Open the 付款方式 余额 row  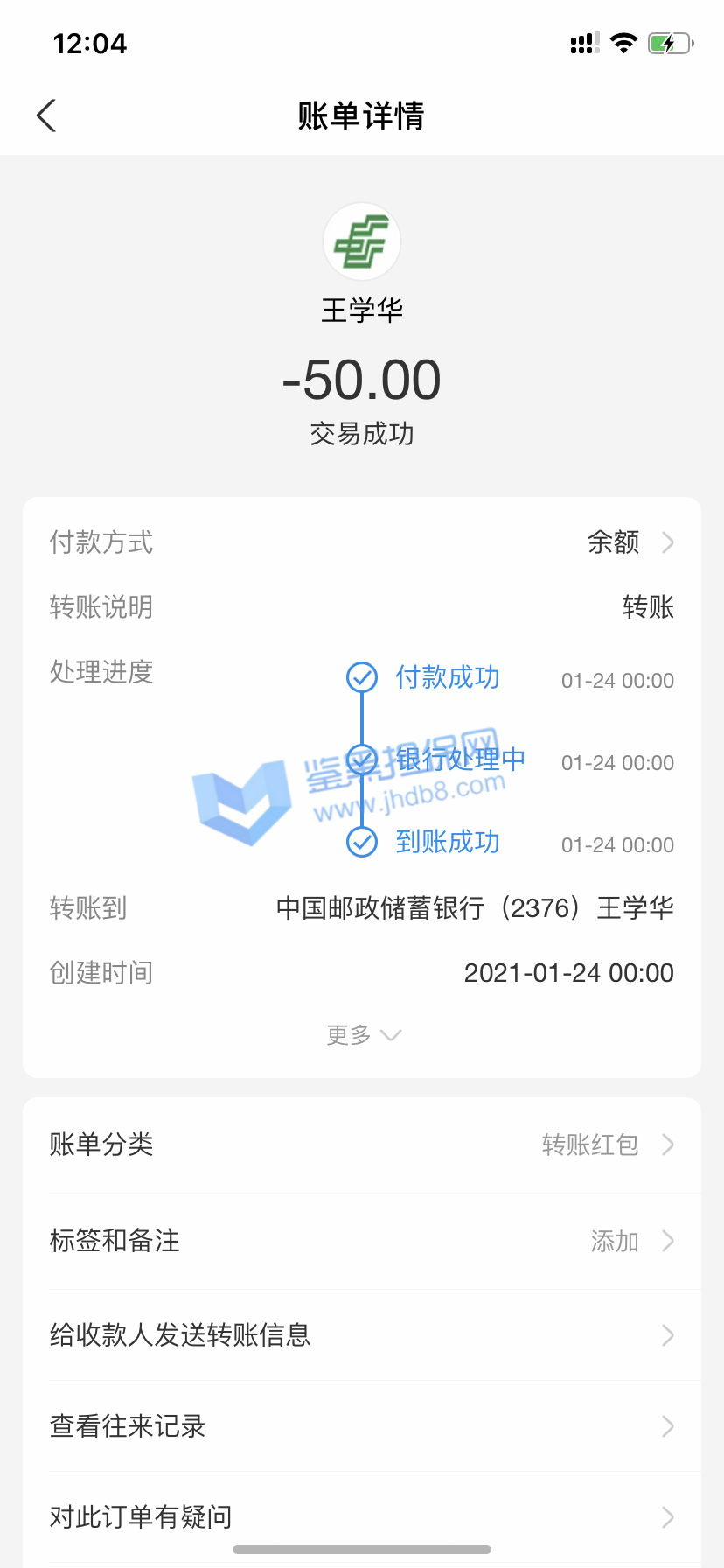[362, 542]
